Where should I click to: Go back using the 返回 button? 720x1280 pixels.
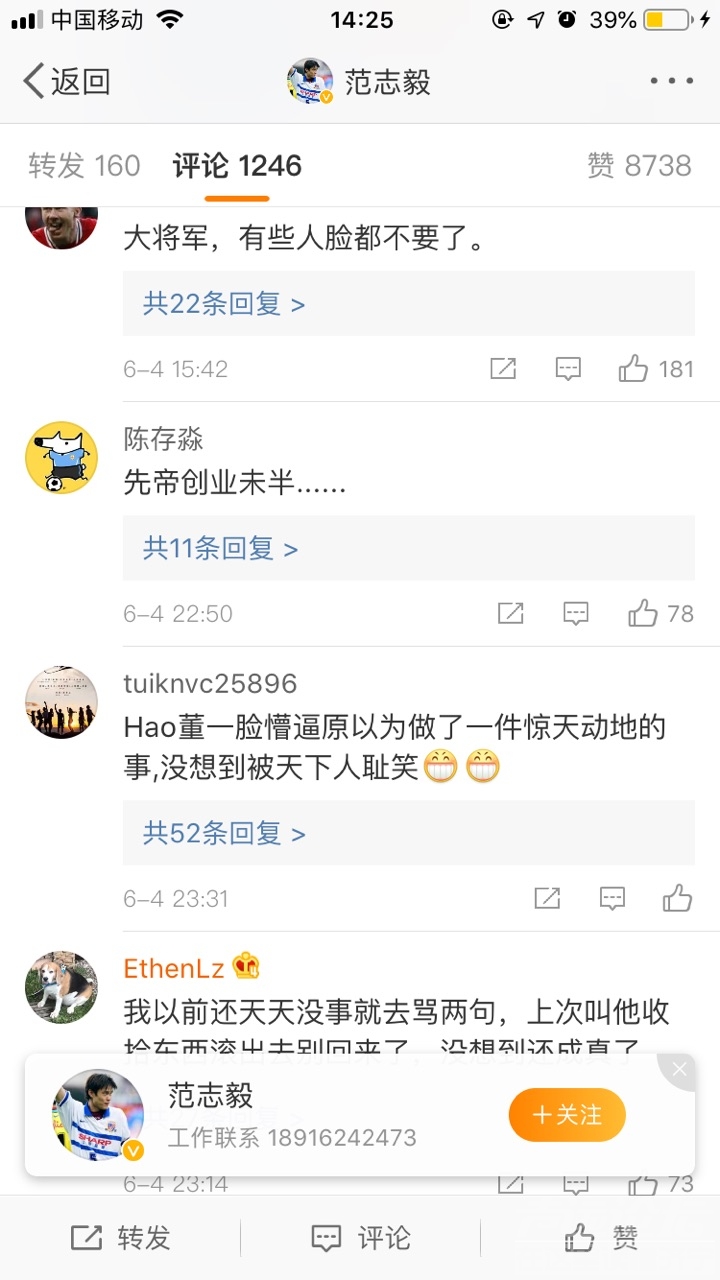[x=66, y=82]
